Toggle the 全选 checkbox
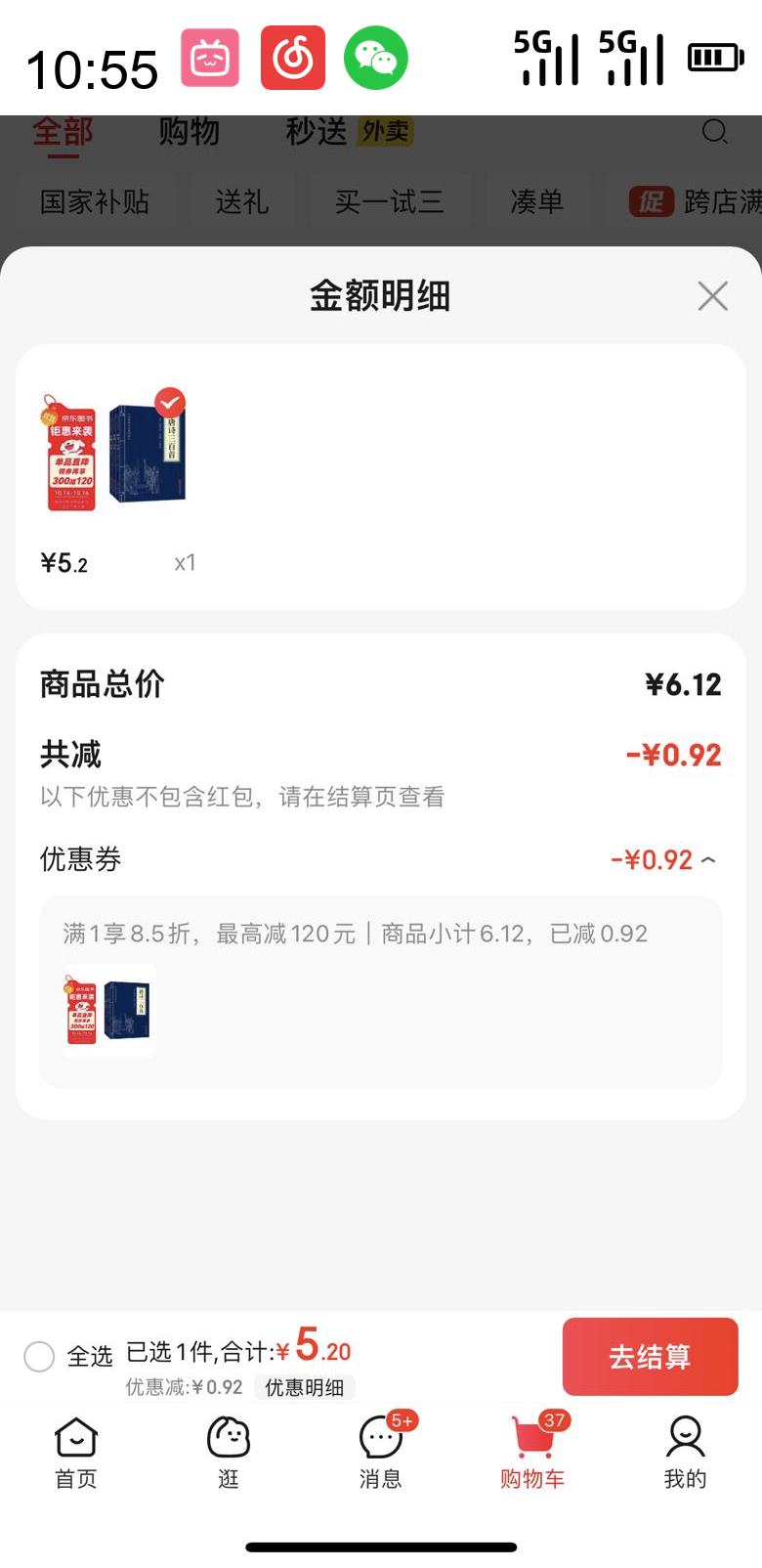The image size is (762, 1568). click(39, 1356)
